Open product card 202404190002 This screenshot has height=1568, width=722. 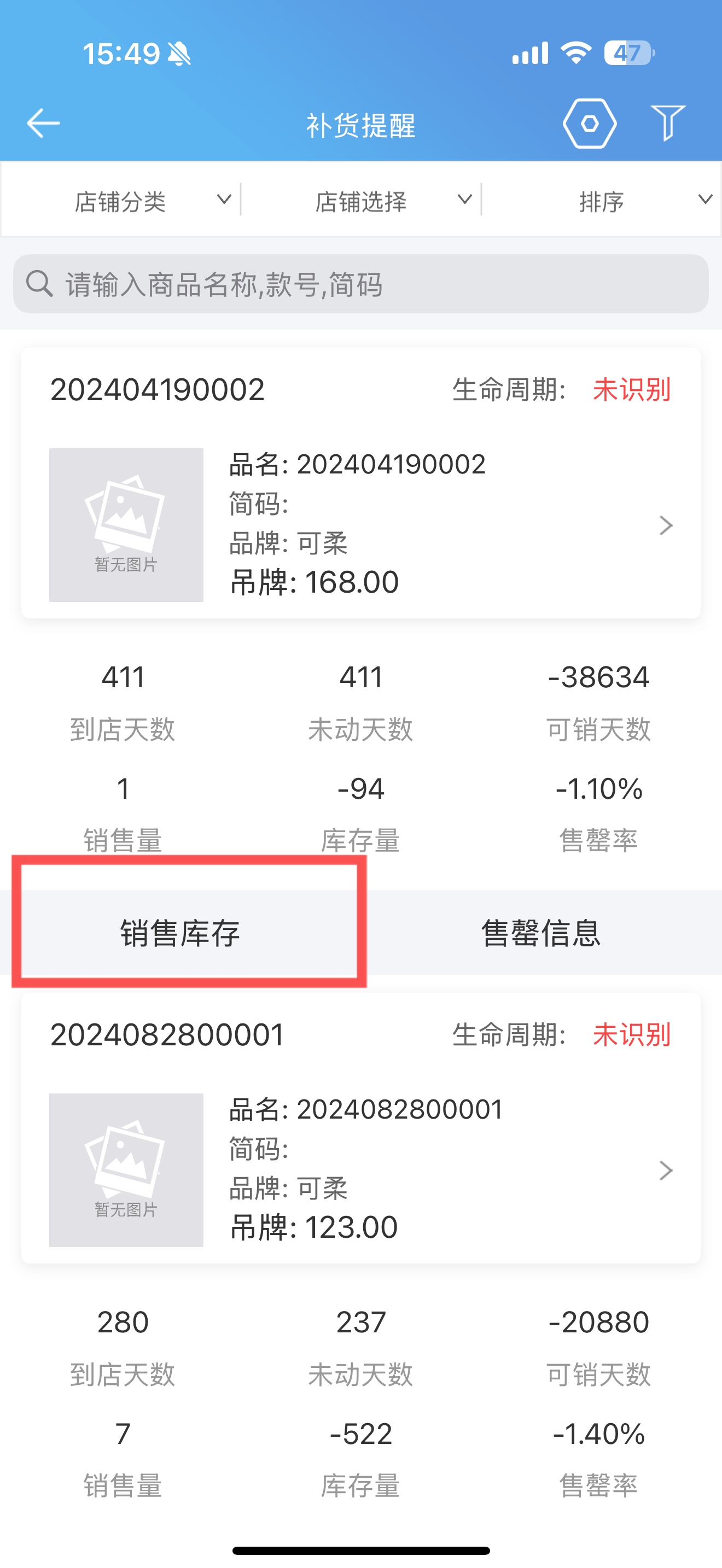click(x=361, y=483)
